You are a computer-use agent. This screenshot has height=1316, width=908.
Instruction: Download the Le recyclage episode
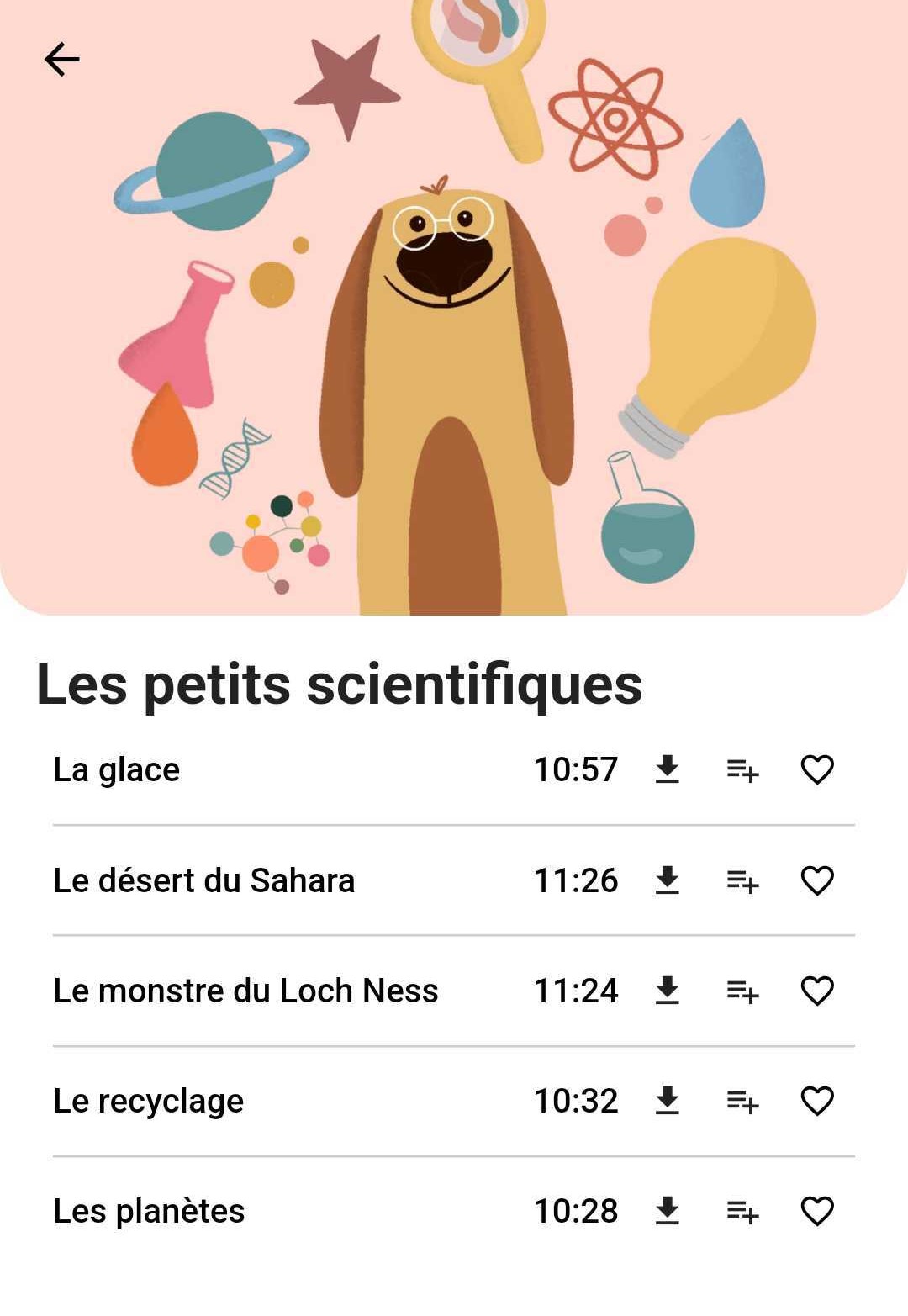(x=667, y=1101)
